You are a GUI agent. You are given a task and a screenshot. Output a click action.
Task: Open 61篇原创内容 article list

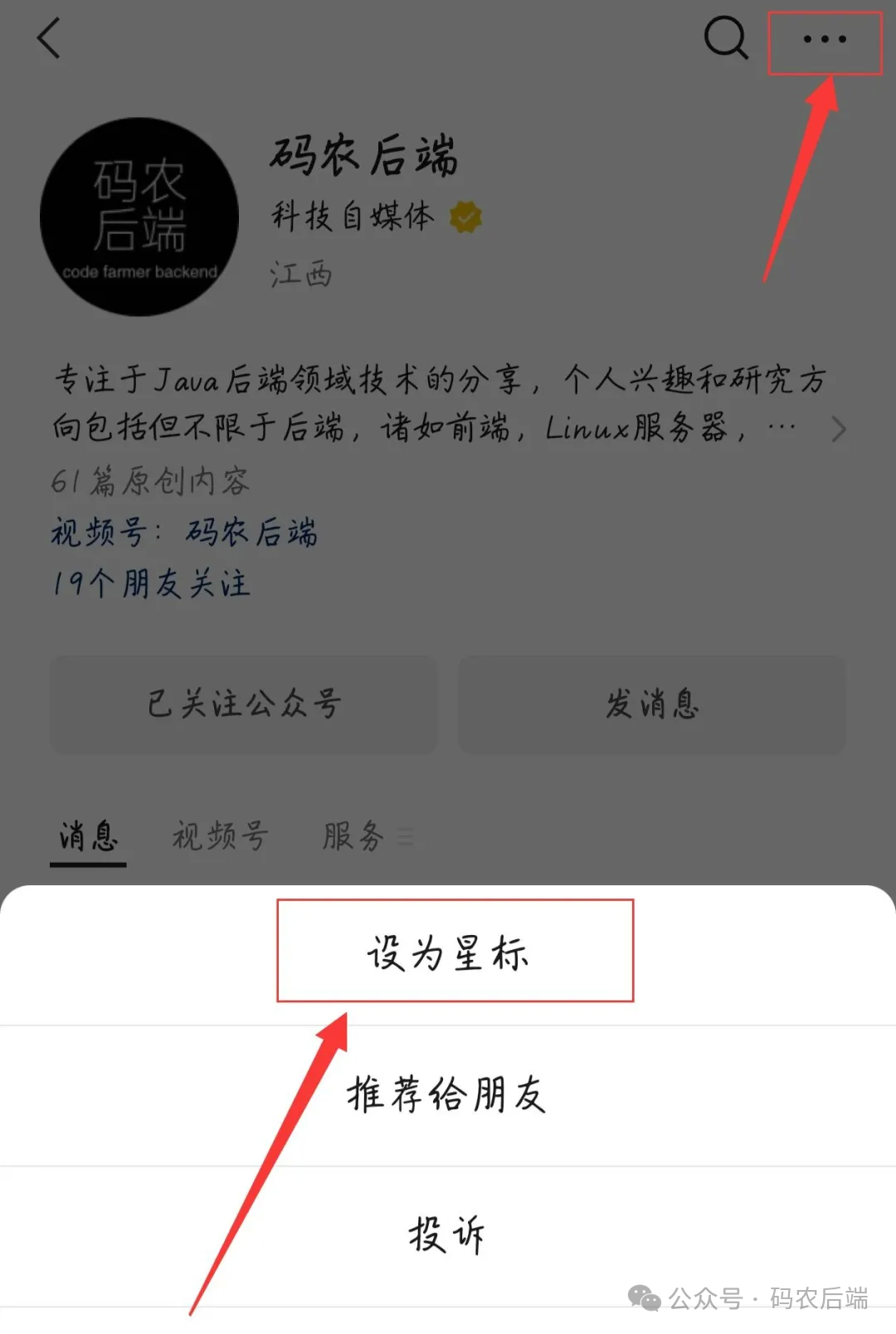151,481
